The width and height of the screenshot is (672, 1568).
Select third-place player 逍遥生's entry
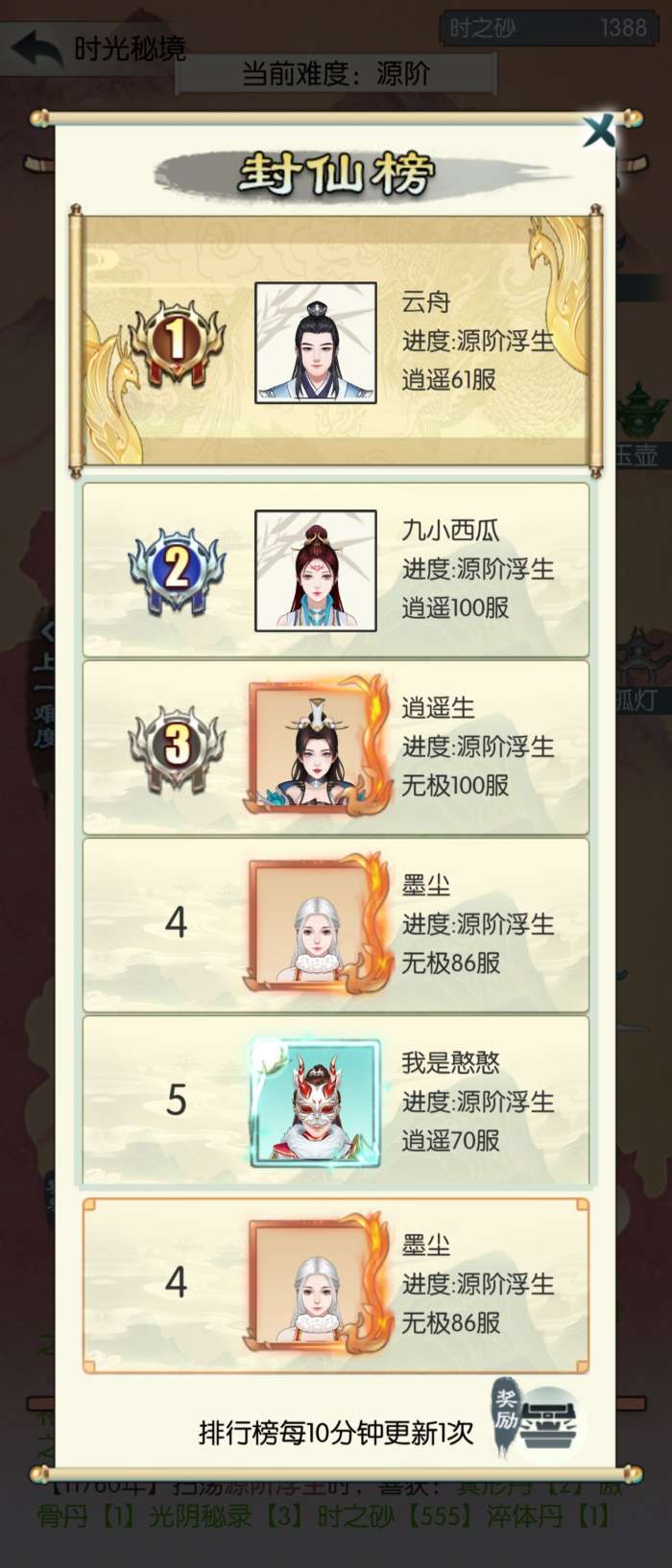pos(336,748)
